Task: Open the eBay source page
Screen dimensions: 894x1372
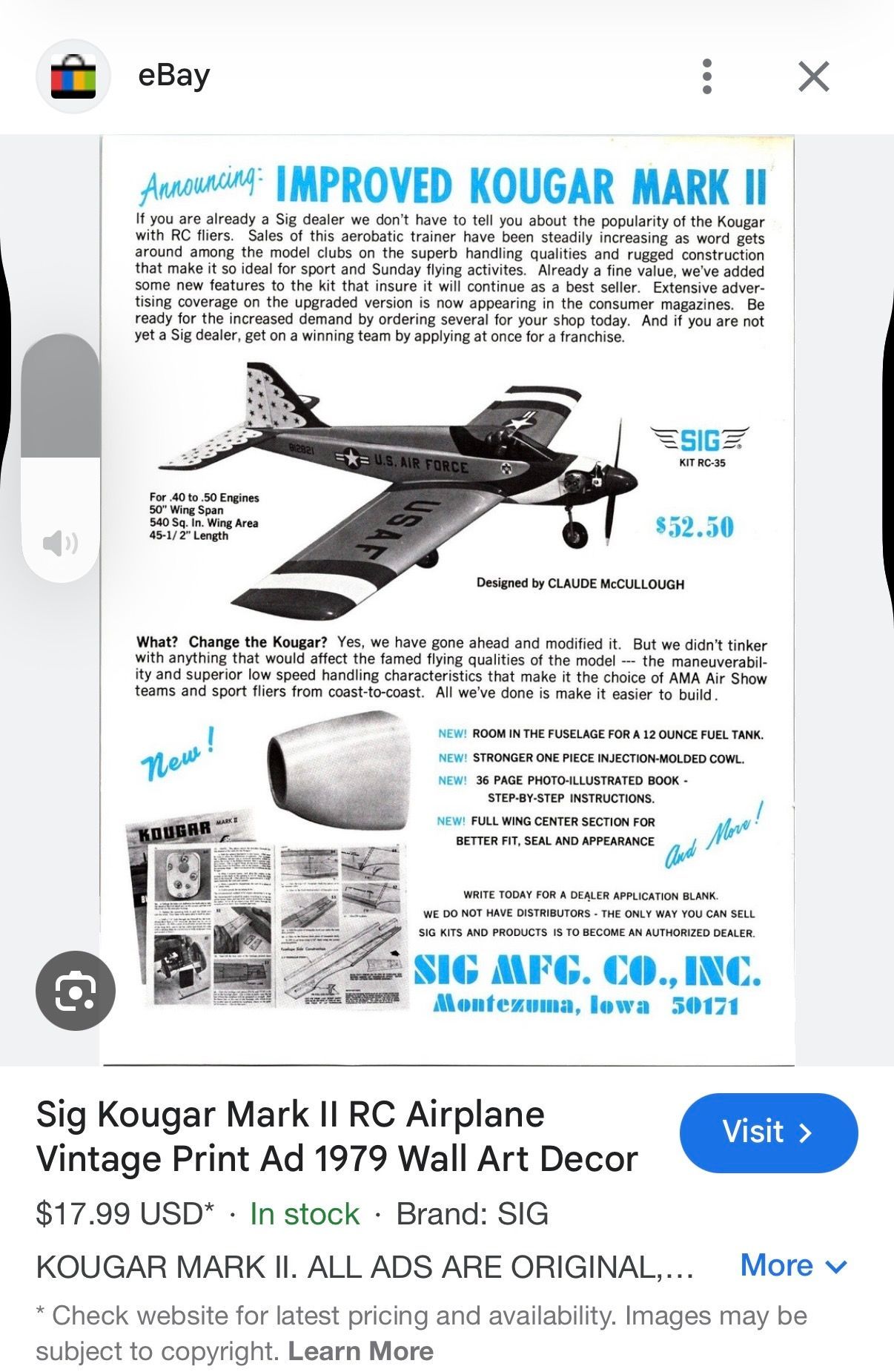Action: 173,76
